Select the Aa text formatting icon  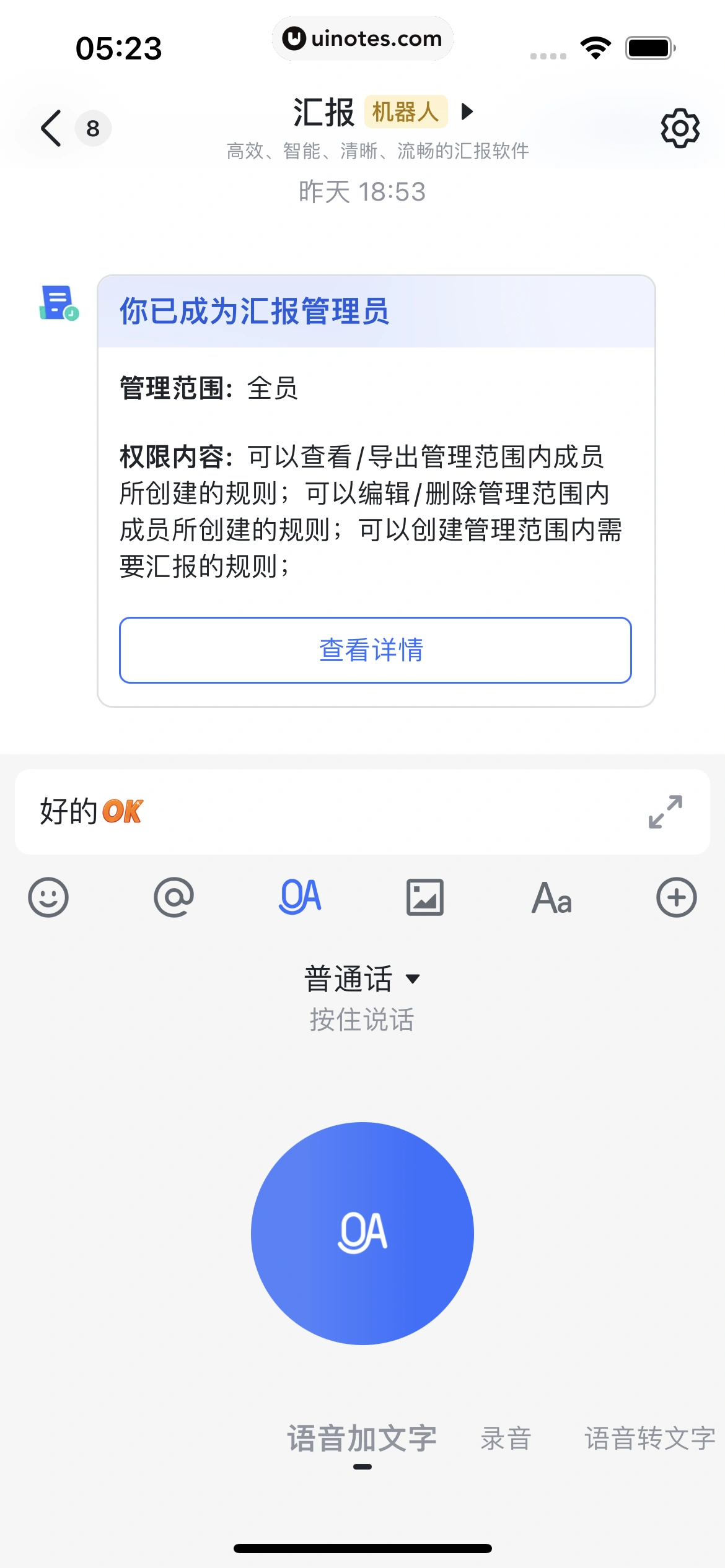click(x=551, y=899)
